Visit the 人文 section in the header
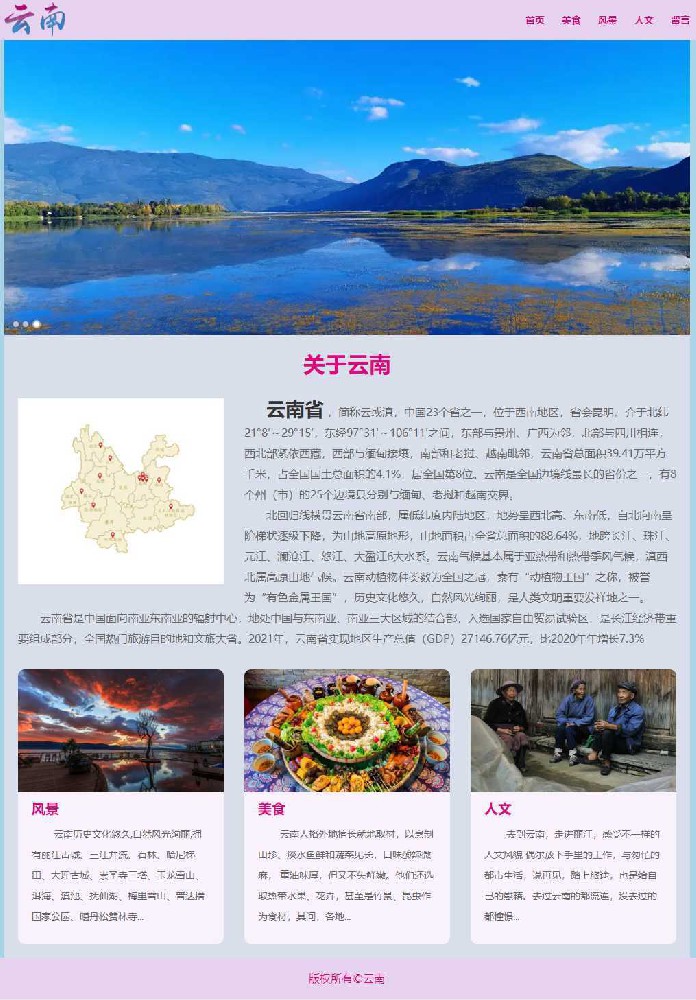Viewport: 696px width, 1000px height. pos(644,20)
